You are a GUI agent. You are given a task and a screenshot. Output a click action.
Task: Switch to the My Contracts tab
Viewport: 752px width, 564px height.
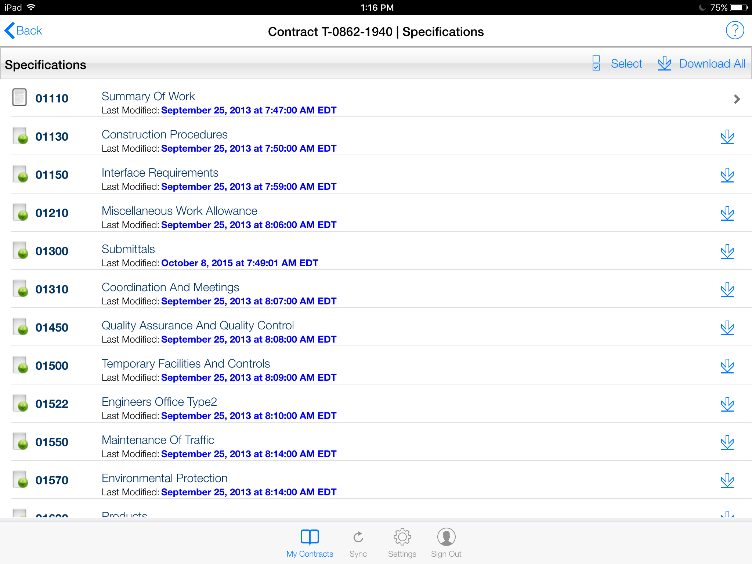point(310,543)
